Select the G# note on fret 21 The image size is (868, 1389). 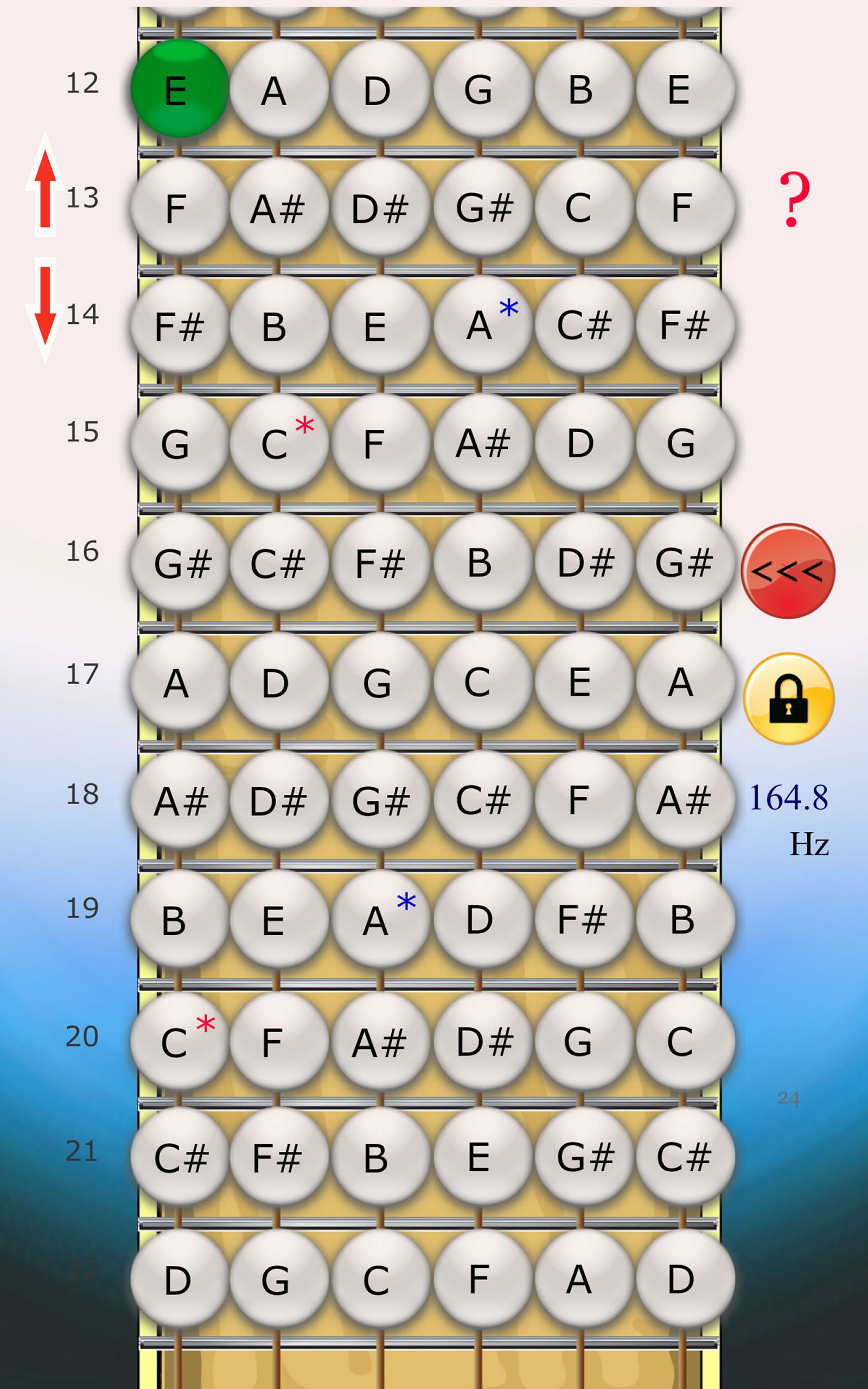coord(584,1156)
